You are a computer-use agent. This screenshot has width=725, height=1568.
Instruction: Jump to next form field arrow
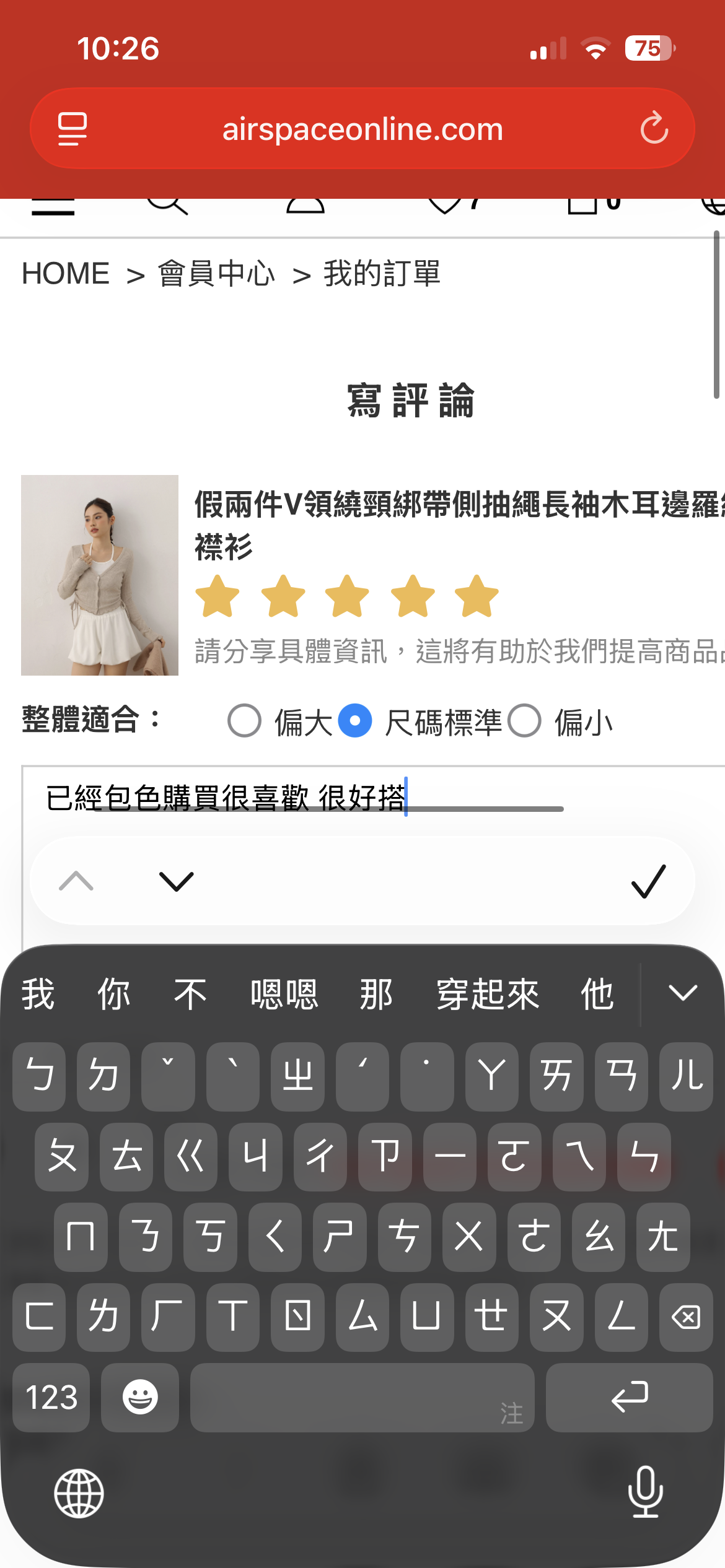pos(177,881)
